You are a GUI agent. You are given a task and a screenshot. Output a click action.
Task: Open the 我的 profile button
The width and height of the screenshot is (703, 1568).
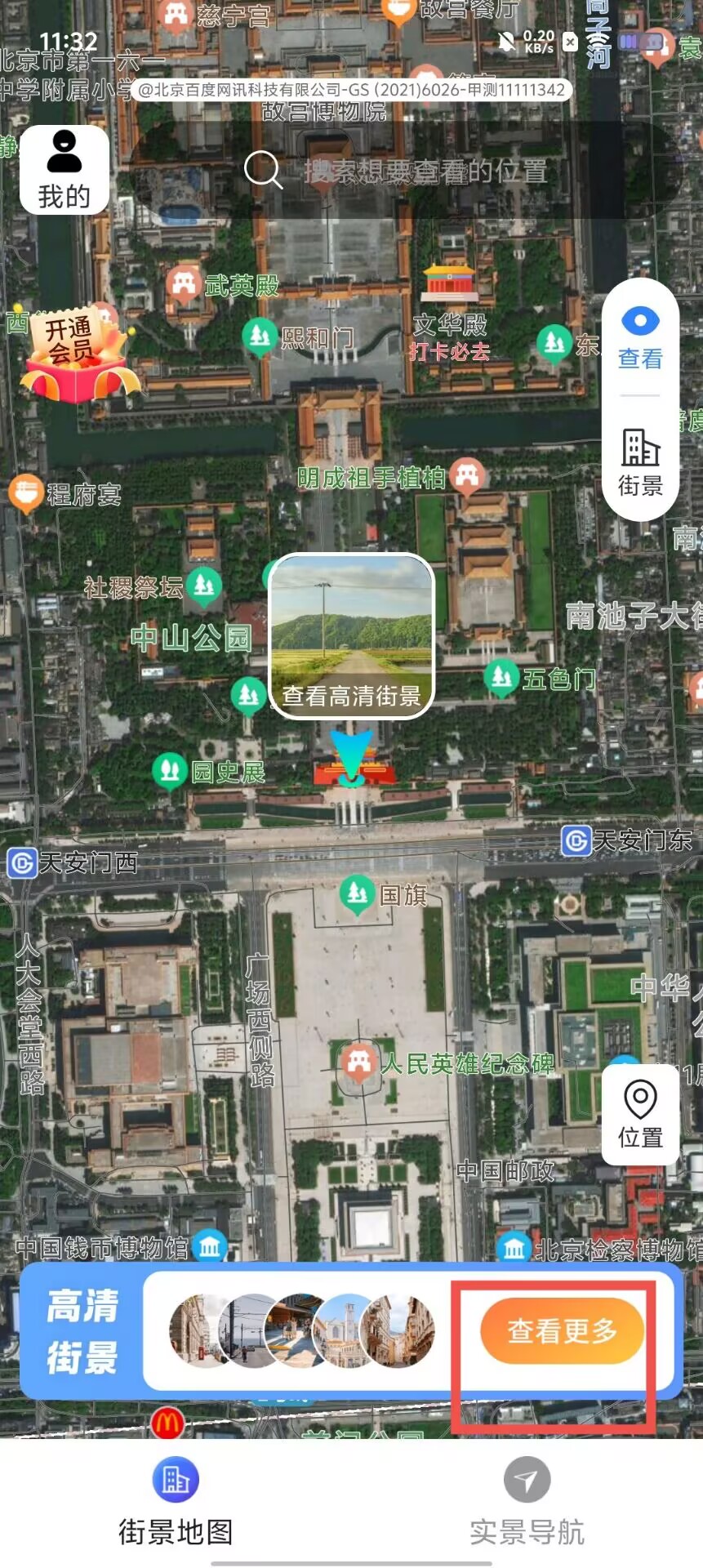pyautogui.click(x=64, y=171)
